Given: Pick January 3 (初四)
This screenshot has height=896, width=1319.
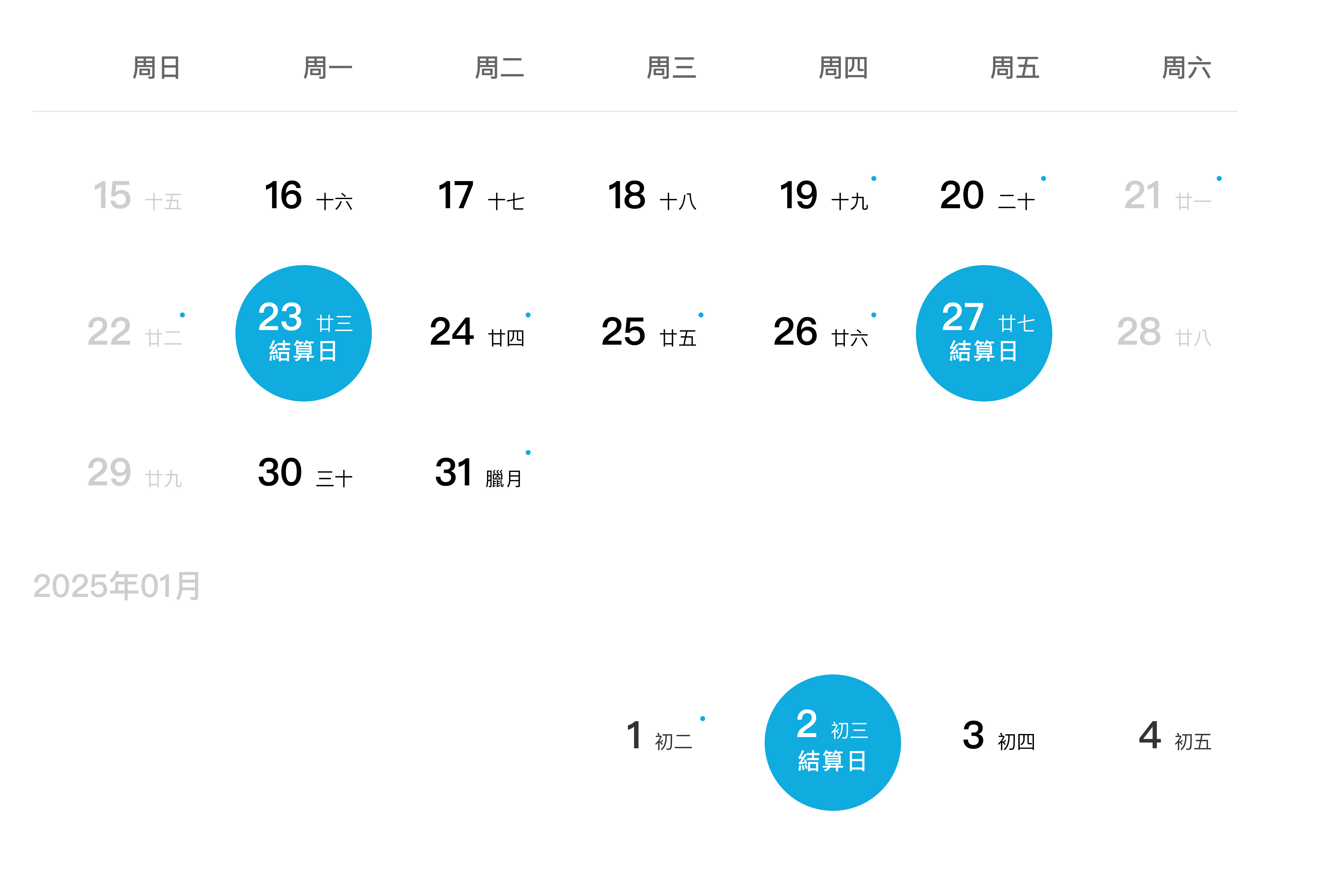Looking at the screenshot, I should [x=998, y=736].
